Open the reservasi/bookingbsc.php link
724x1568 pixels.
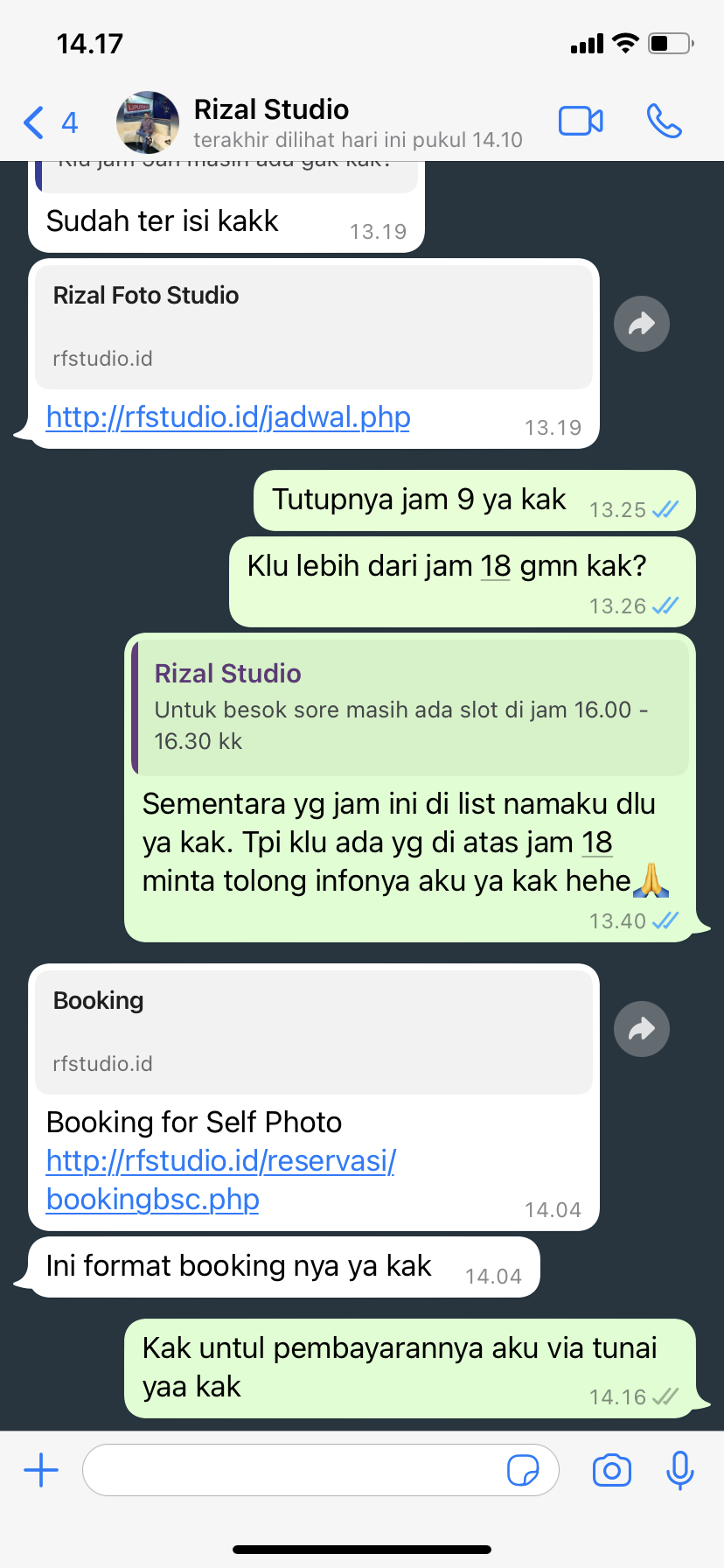pyautogui.click(x=220, y=1179)
